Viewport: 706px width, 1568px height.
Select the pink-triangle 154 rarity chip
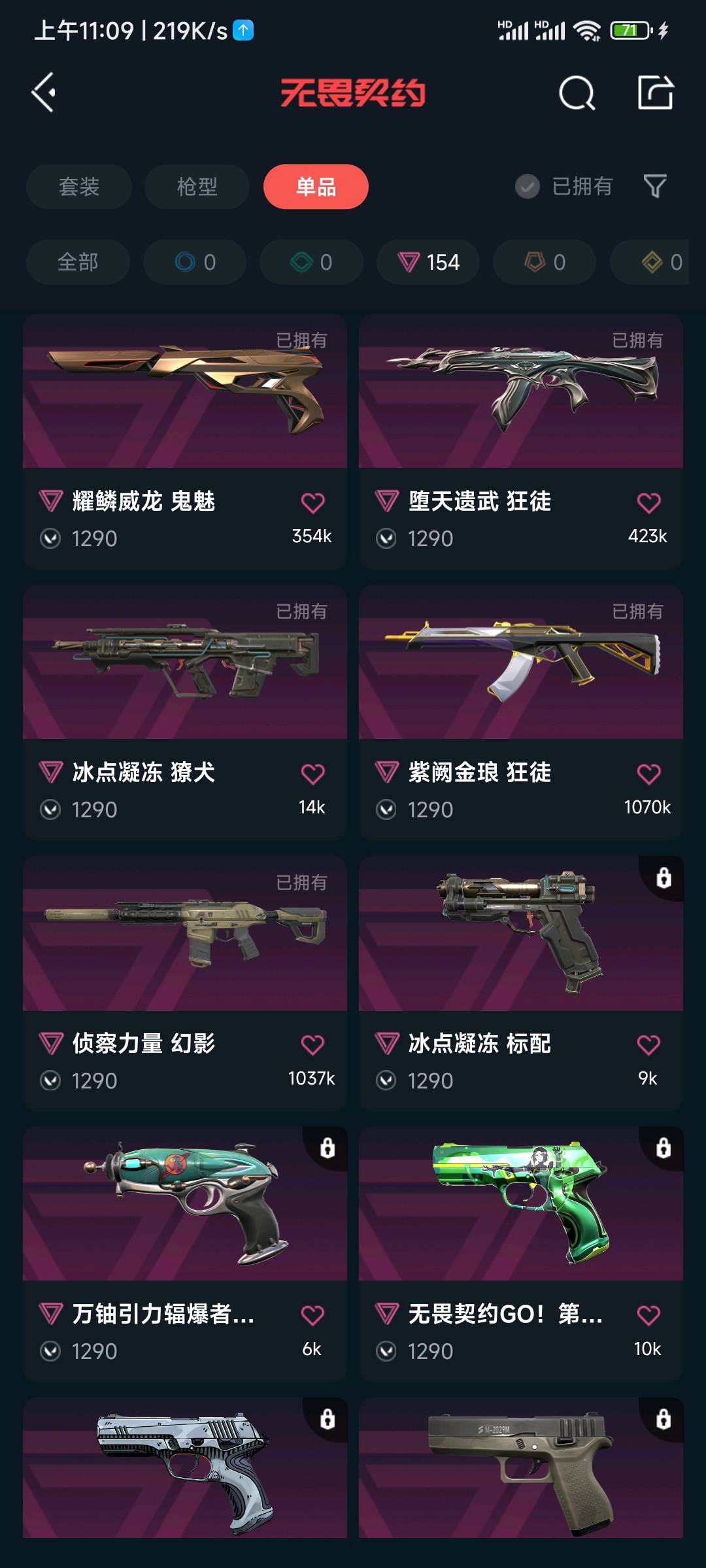[428, 262]
